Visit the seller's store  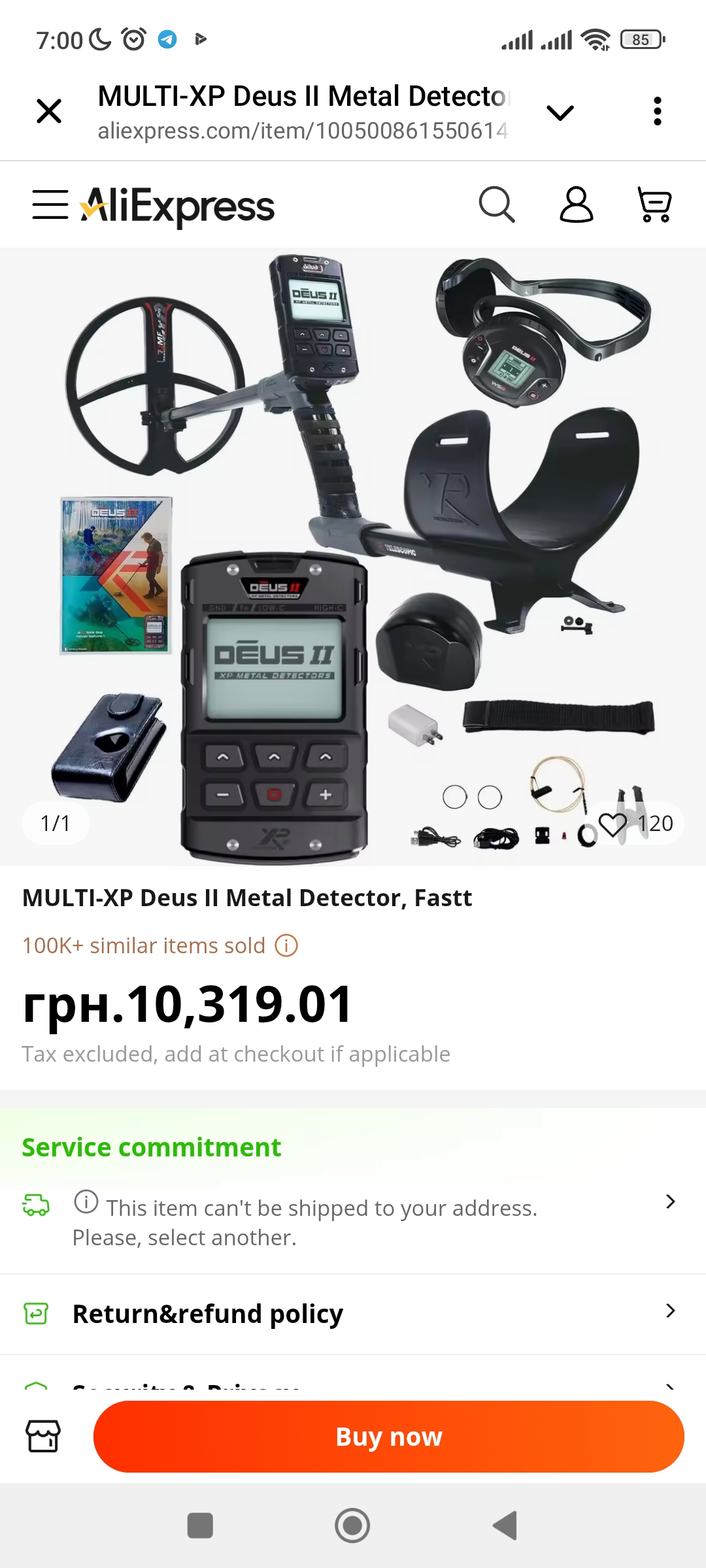(43, 1436)
